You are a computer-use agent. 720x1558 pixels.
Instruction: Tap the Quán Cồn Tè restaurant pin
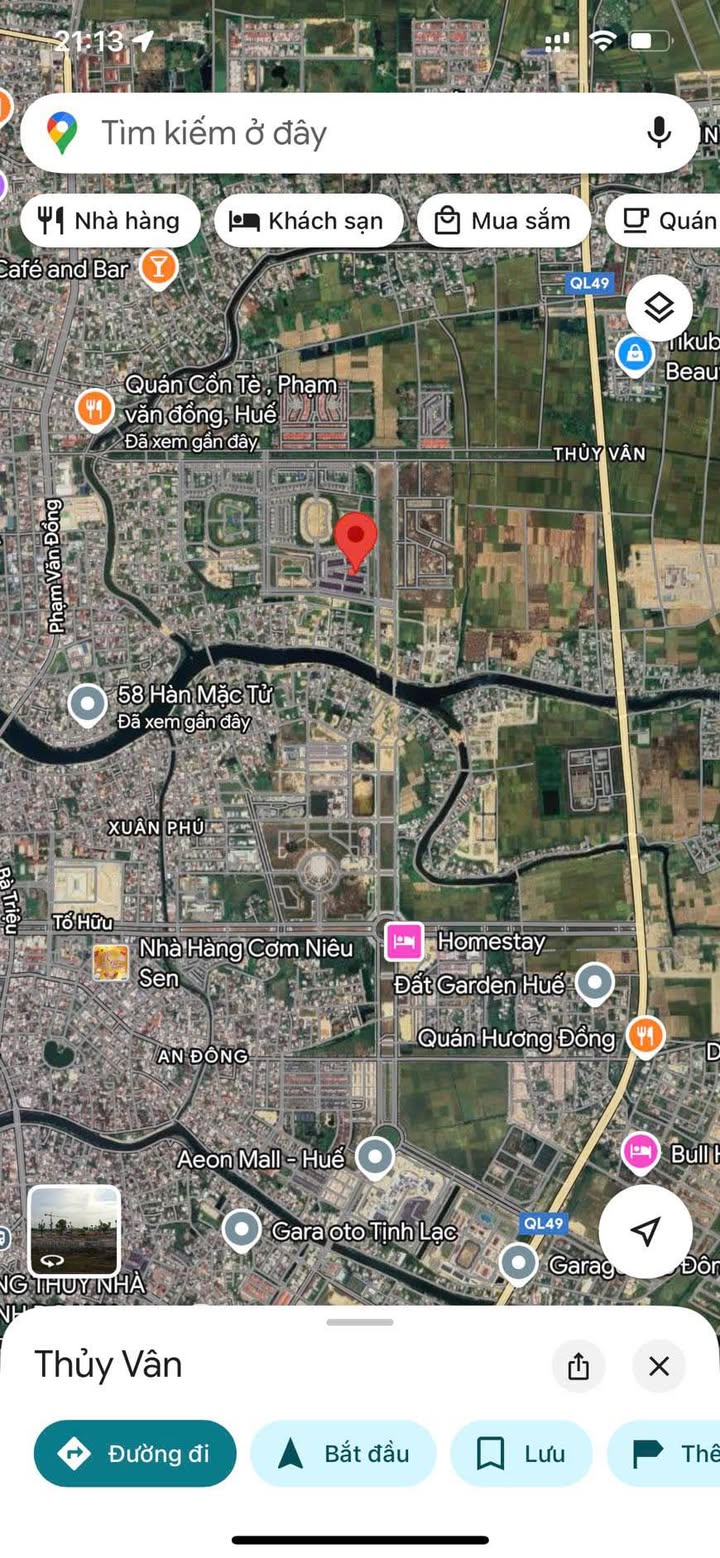pos(95,408)
